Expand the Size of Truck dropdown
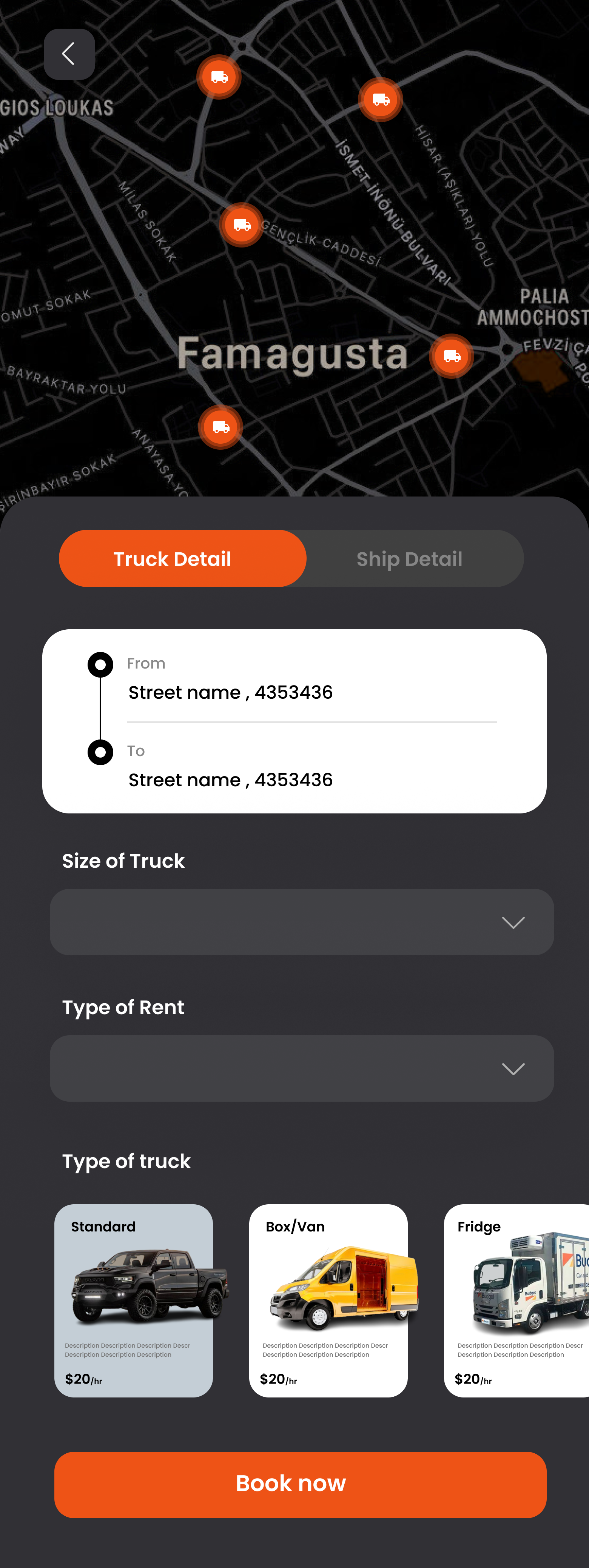The height and width of the screenshot is (1568, 589). (x=302, y=922)
